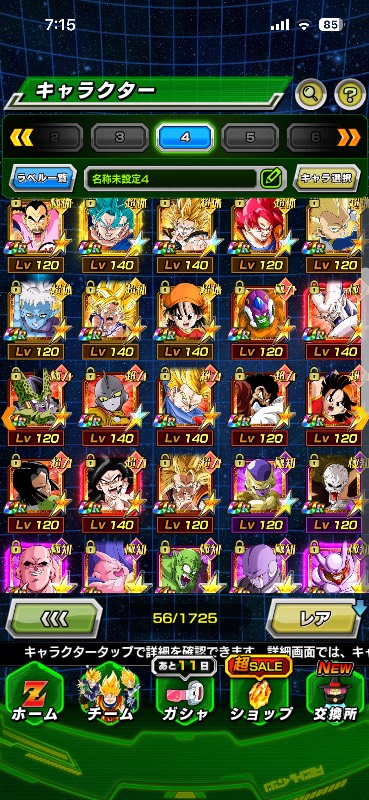Image resolution: width=369 pixels, height=800 pixels.
Task: Tap the キャラ選択 button
Action: 327,179
